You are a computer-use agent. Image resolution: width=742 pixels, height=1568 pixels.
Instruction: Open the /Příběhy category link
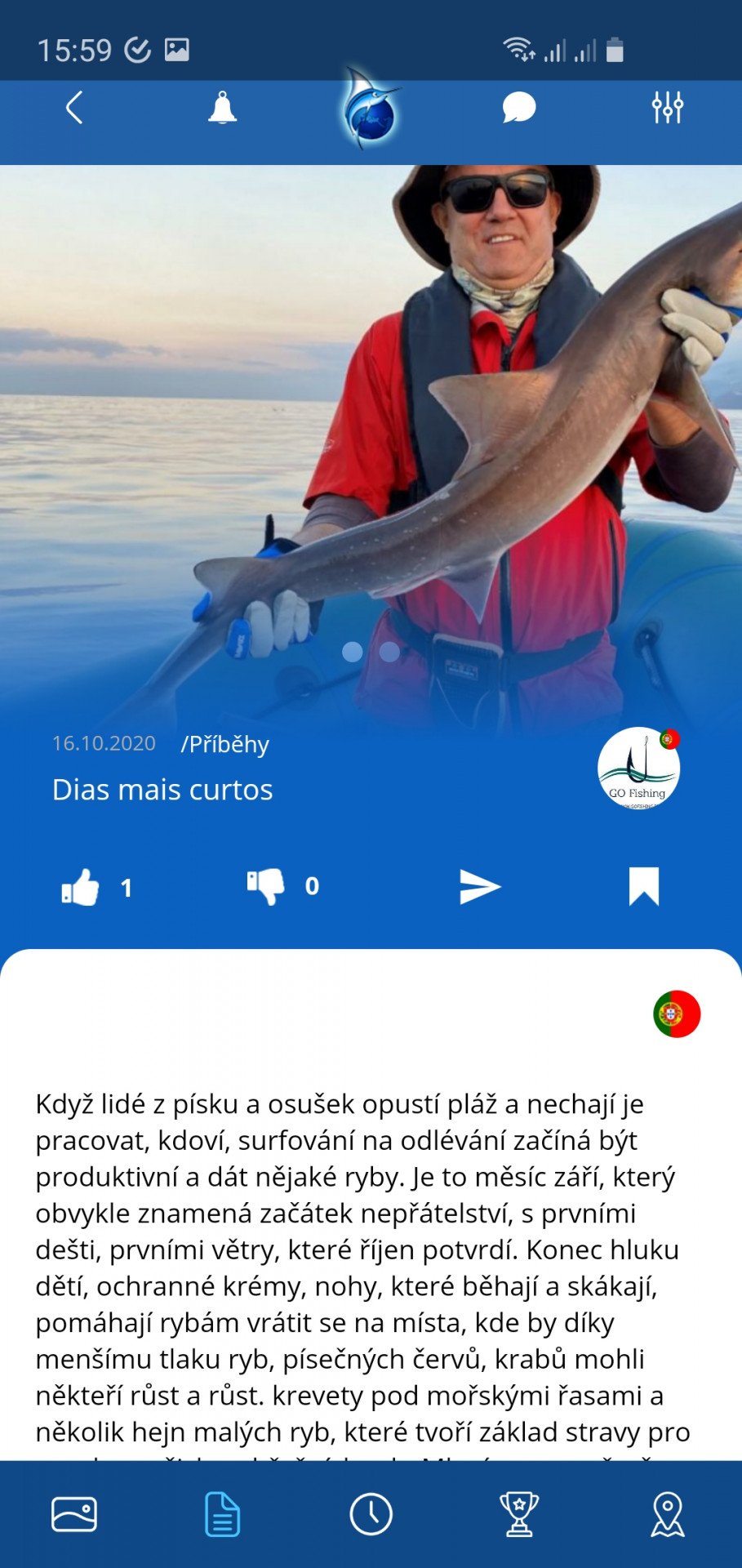pyautogui.click(x=224, y=744)
